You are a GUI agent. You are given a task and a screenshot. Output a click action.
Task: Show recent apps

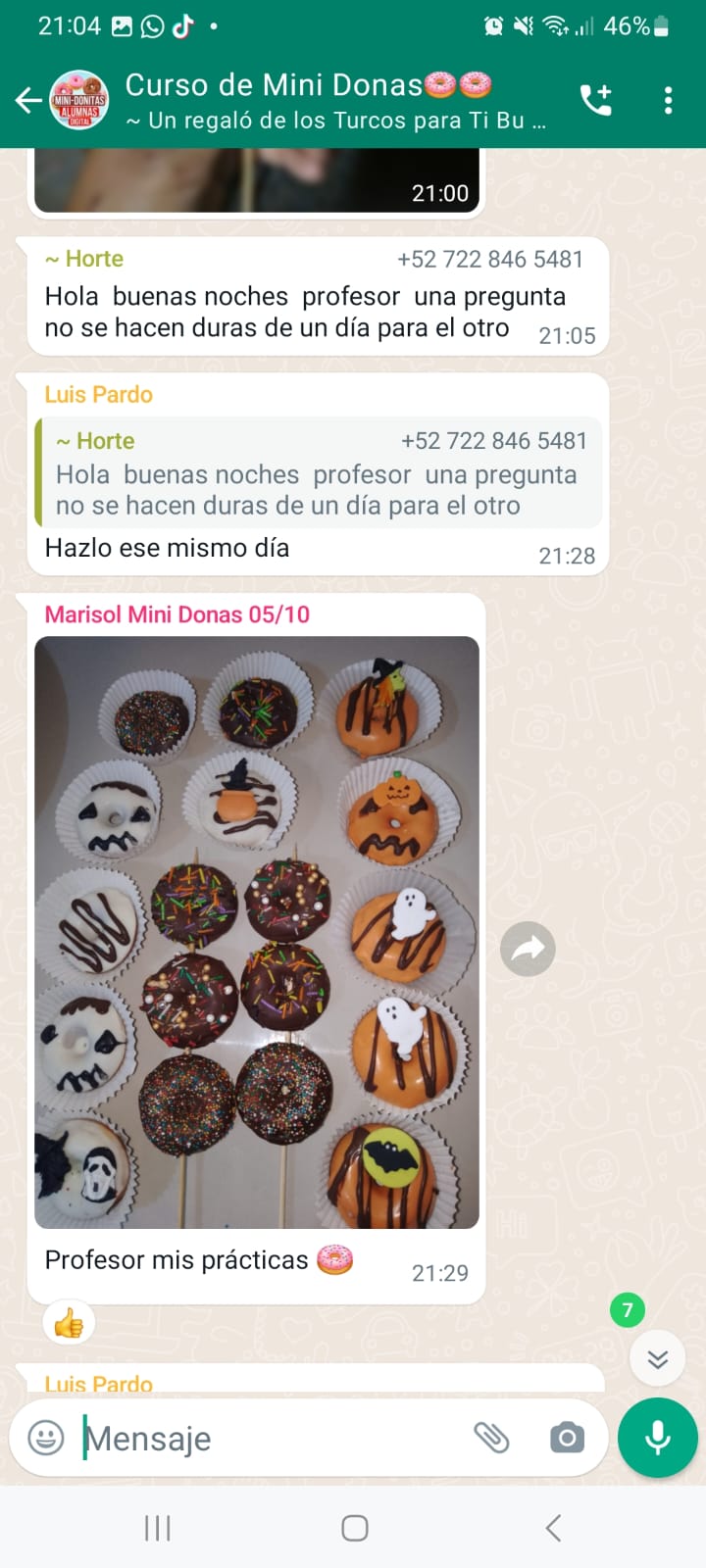(x=157, y=1528)
